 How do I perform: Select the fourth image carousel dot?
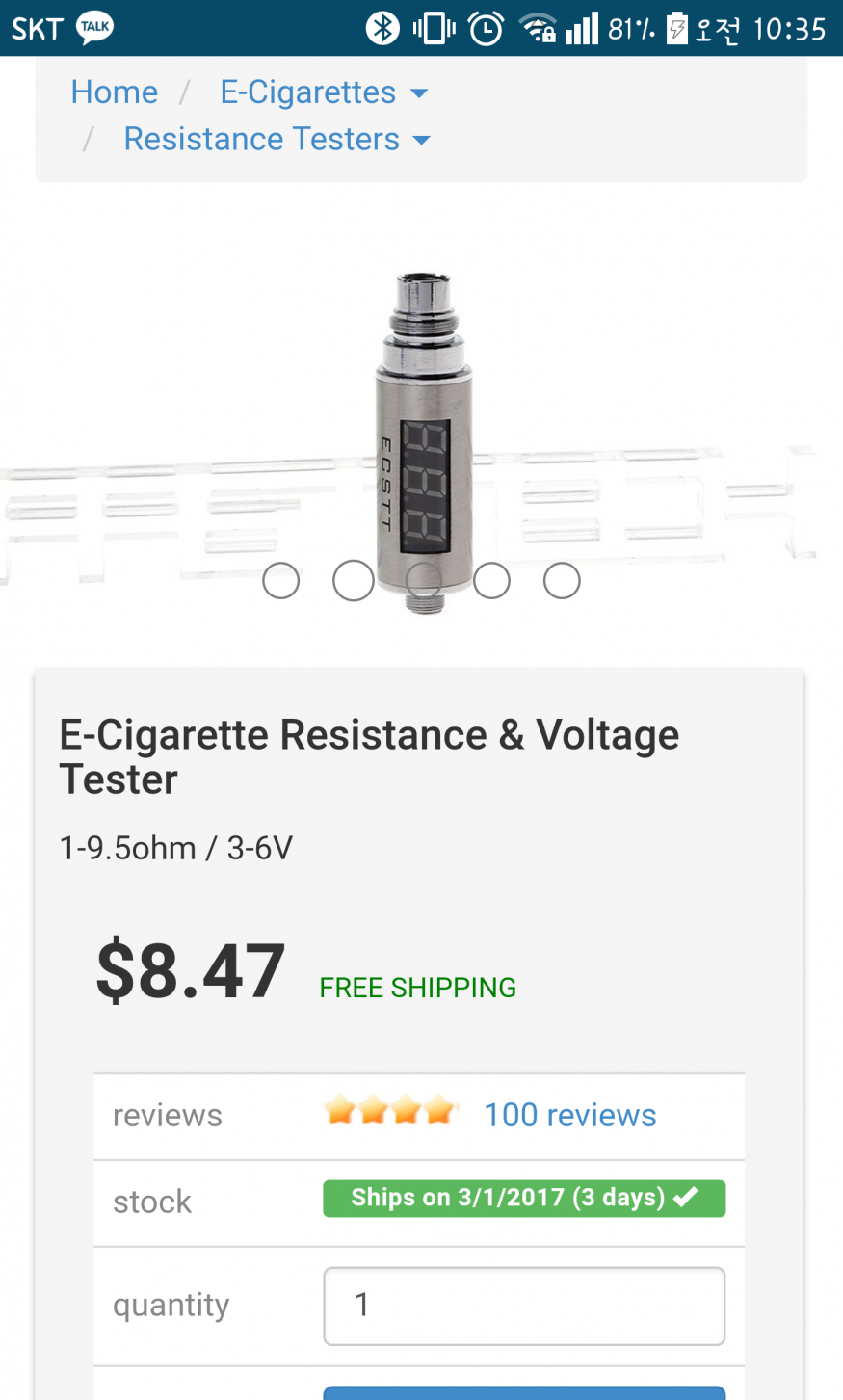pyautogui.click(x=491, y=581)
